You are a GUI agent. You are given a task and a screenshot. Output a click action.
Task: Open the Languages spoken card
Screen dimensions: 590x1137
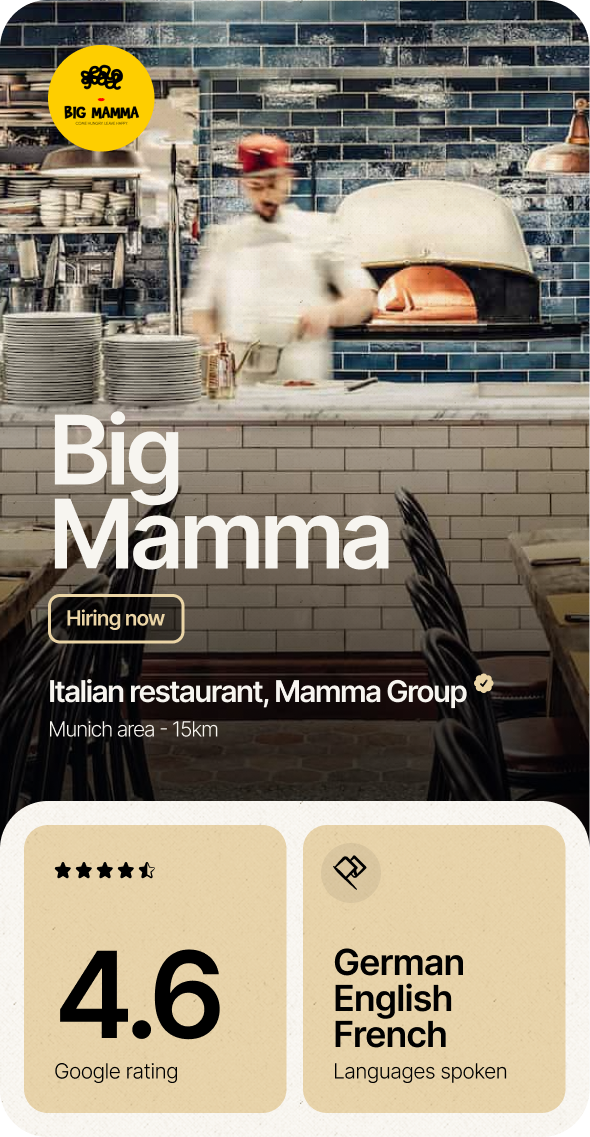[434, 968]
